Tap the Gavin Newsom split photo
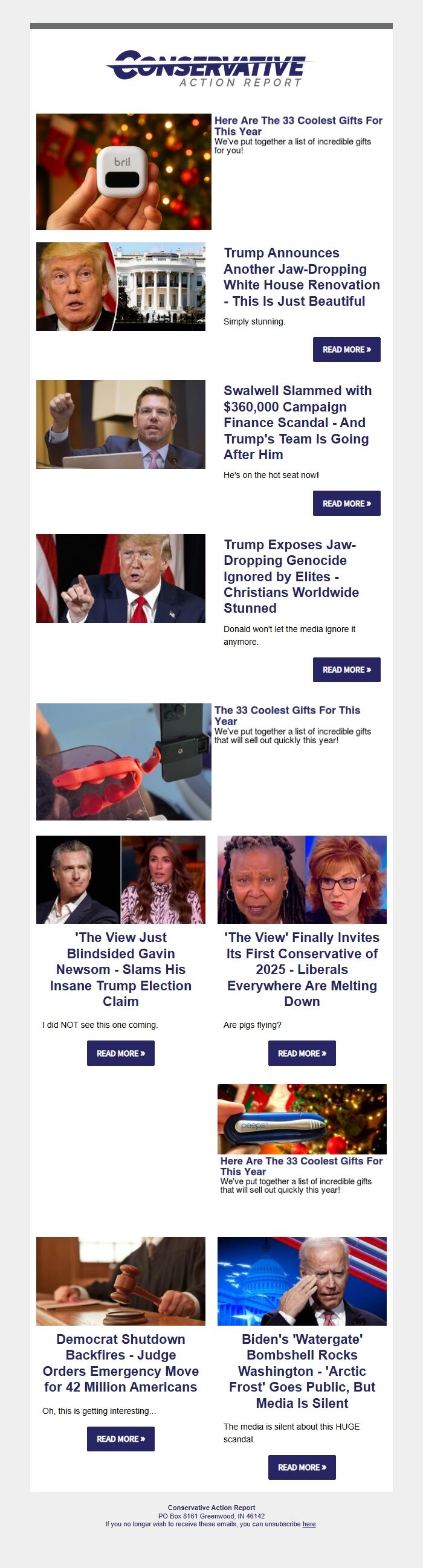423x1568 pixels. [x=120, y=880]
